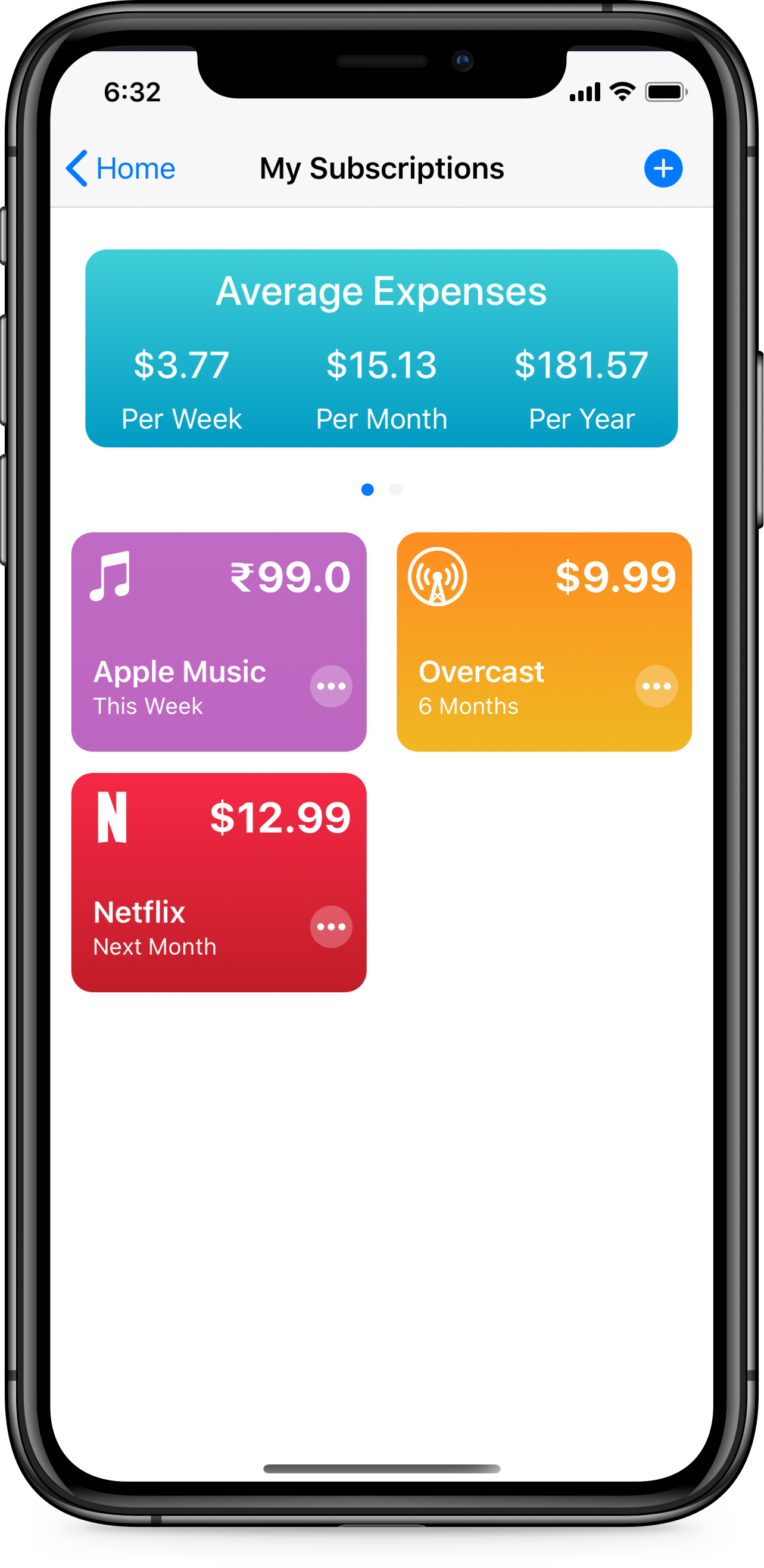Open more options for Netflix
This screenshot has height=1568, width=764.
331,927
